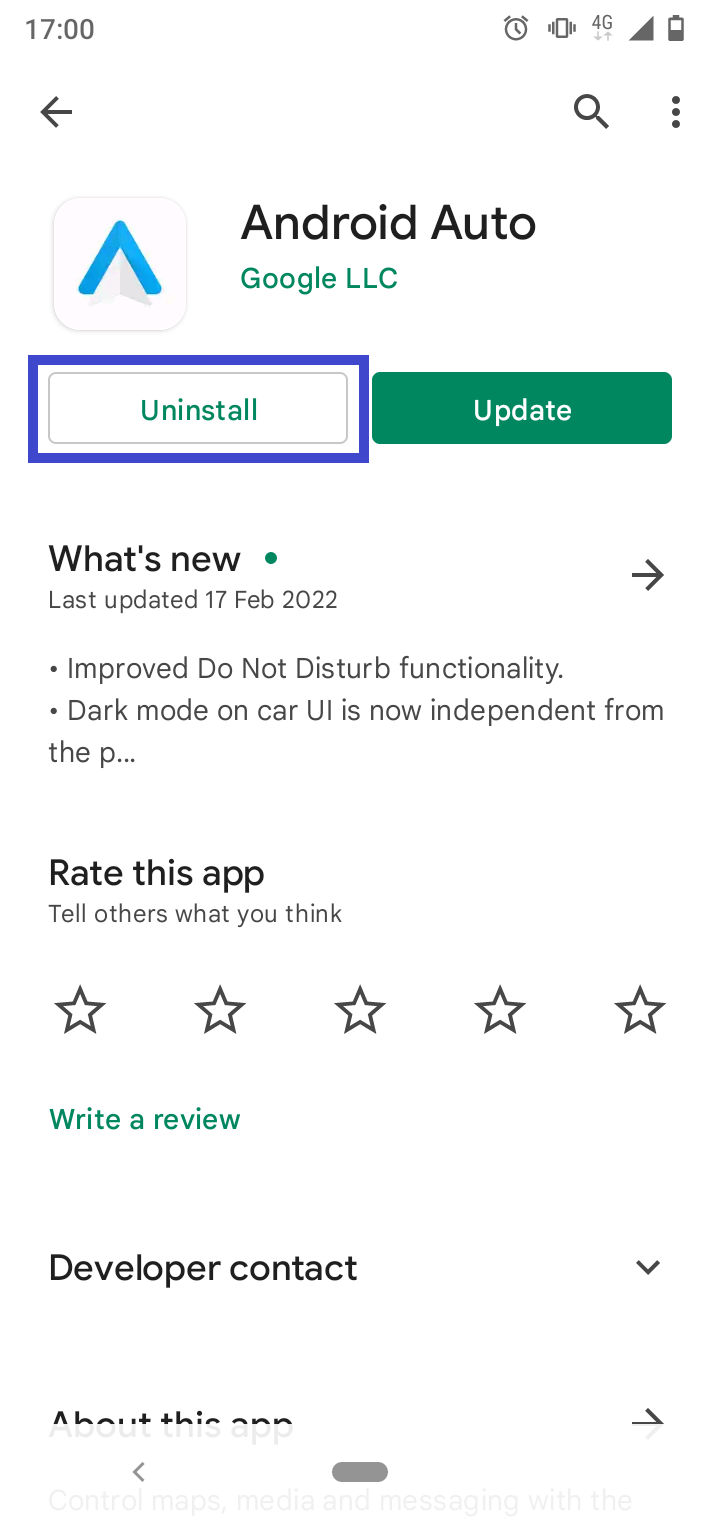720x1520 pixels.
Task: Go back using the top arrow
Action: coord(56,112)
